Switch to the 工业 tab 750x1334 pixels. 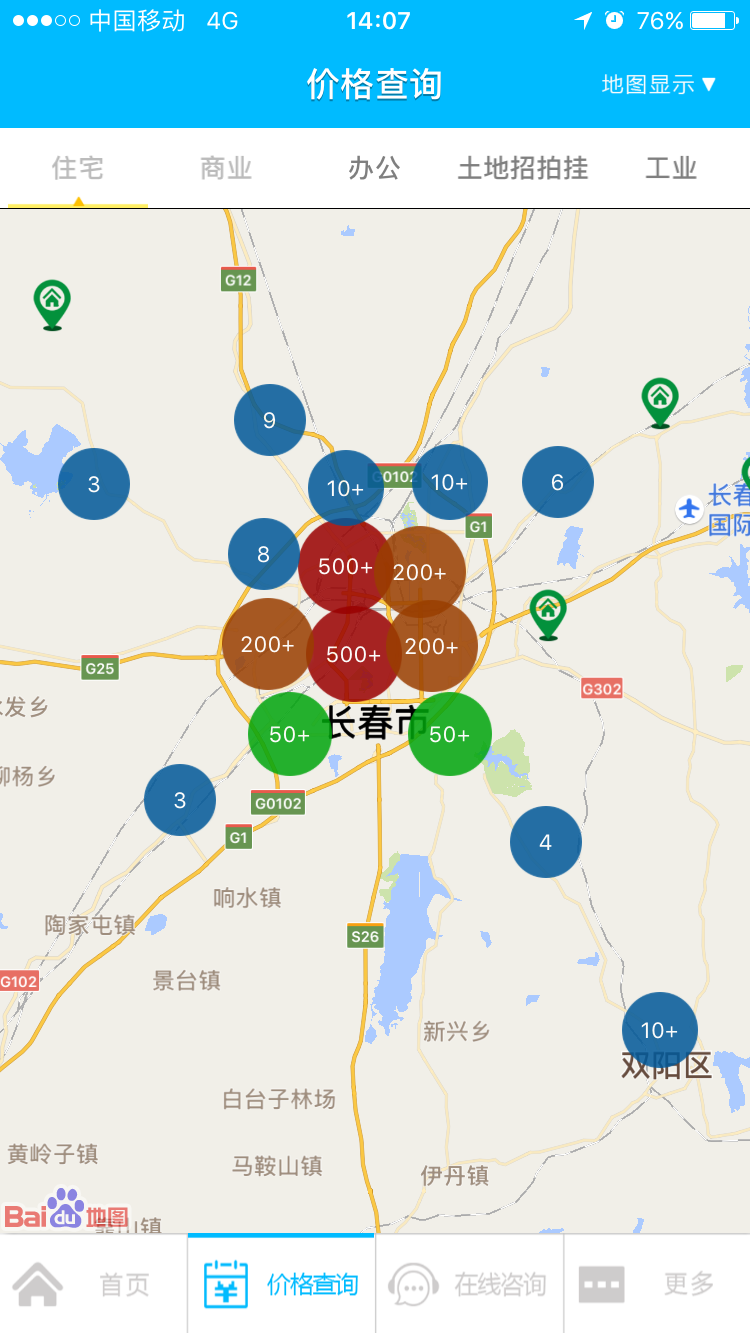pyautogui.click(x=670, y=168)
